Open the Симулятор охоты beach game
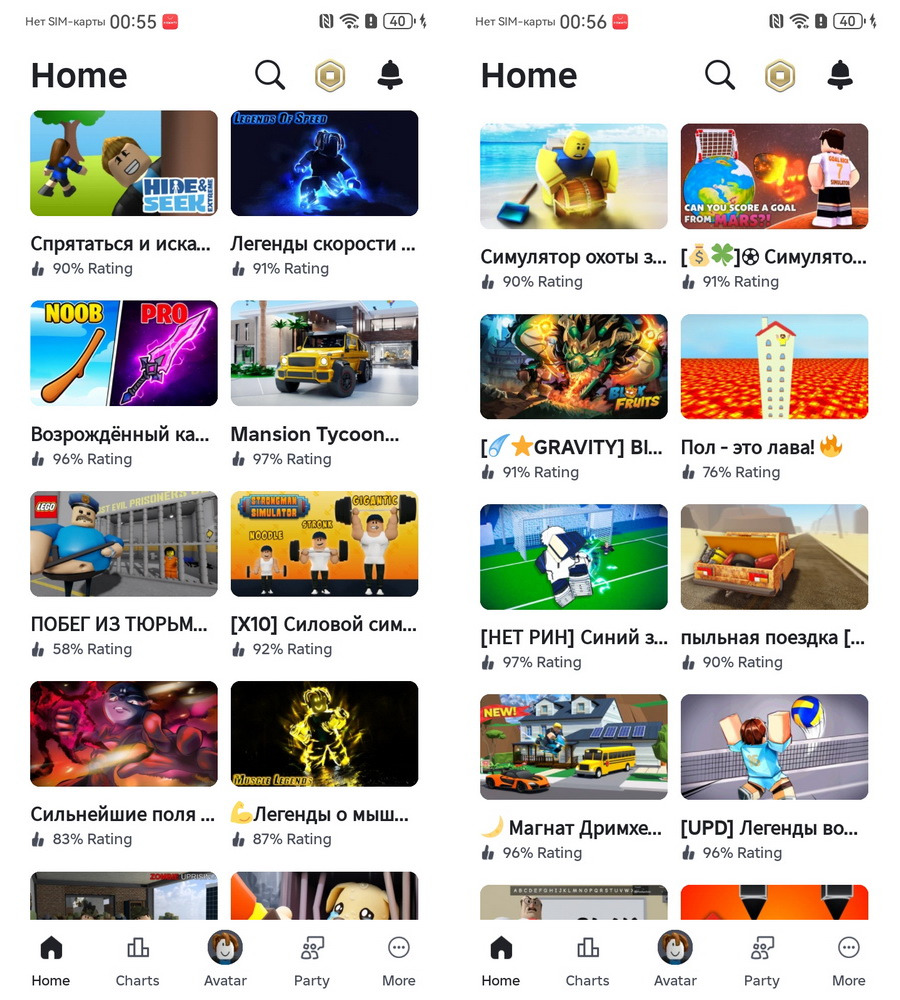This screenshot has width=900, height=1000. tap(574, 176)
